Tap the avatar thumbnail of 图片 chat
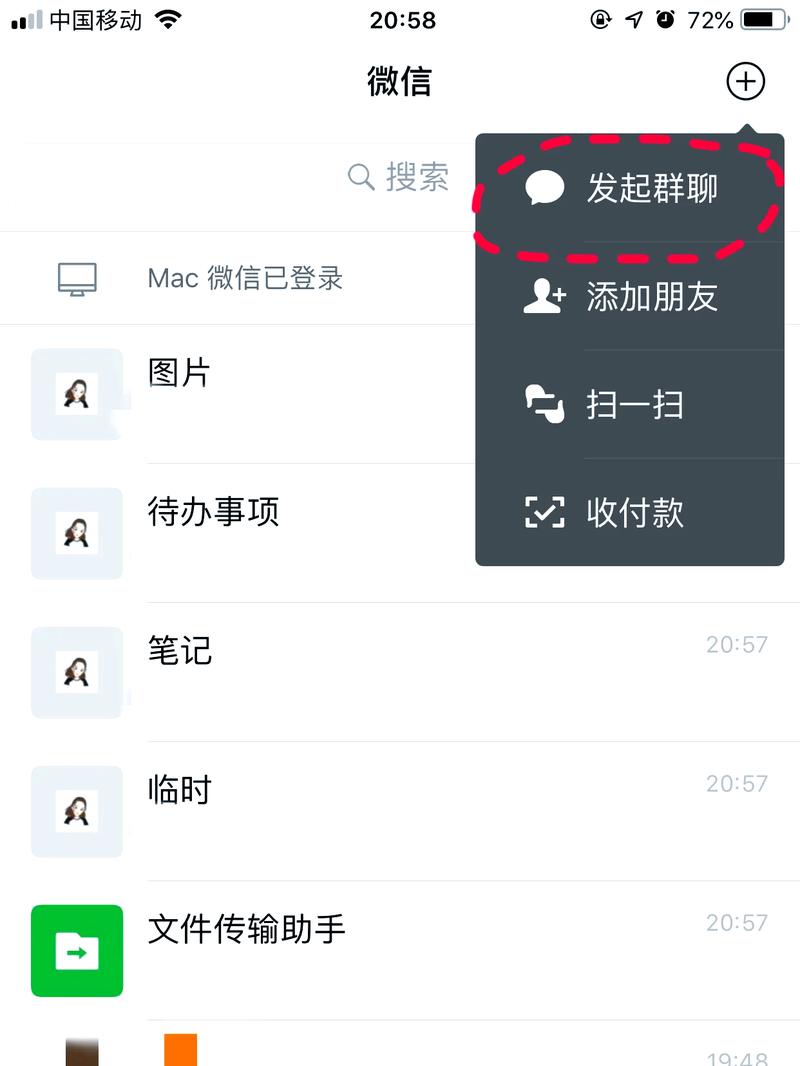 click(x=77, y=394)
